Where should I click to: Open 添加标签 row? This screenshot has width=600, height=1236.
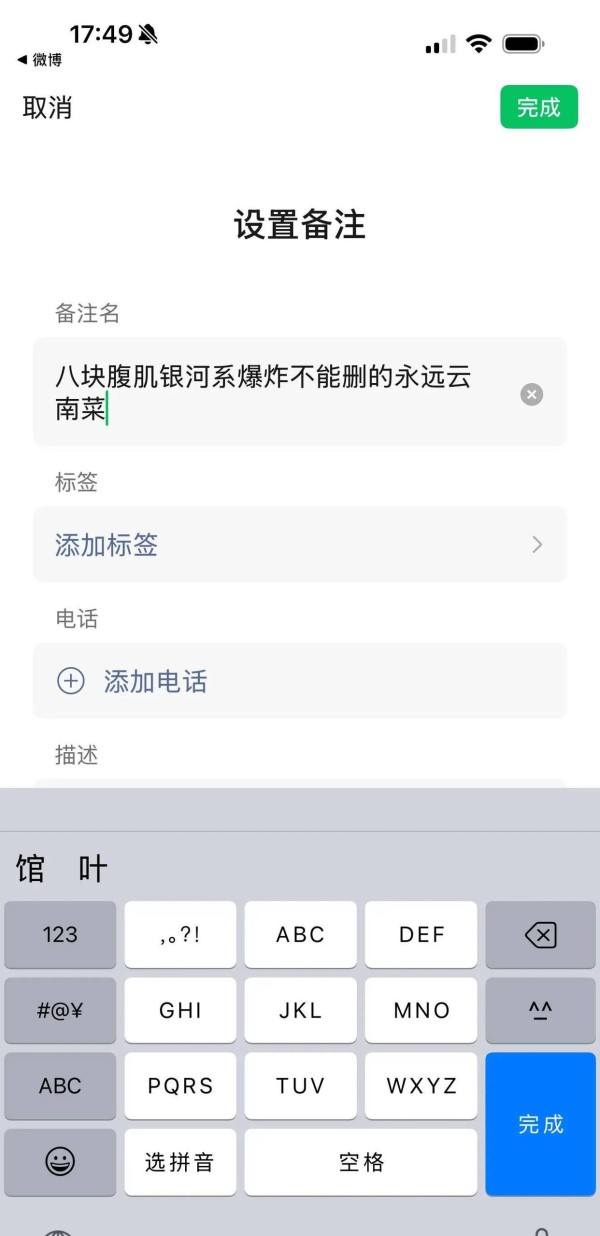[x=300, y=545]
